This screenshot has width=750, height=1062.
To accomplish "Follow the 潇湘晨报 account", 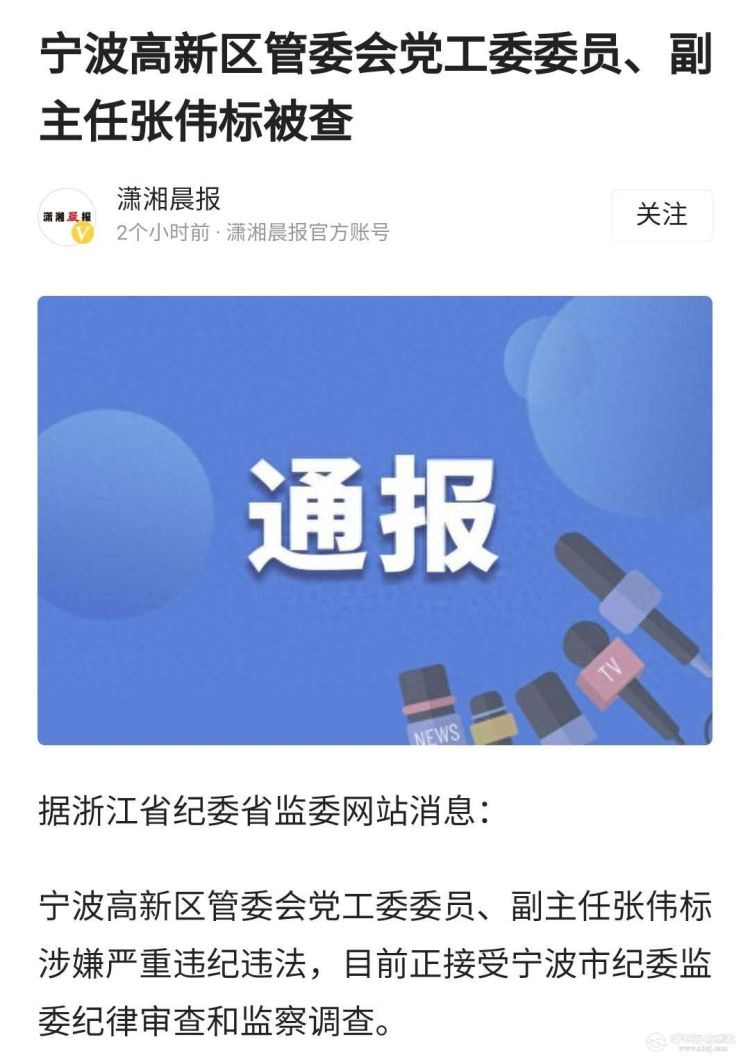I will (661, 215).
